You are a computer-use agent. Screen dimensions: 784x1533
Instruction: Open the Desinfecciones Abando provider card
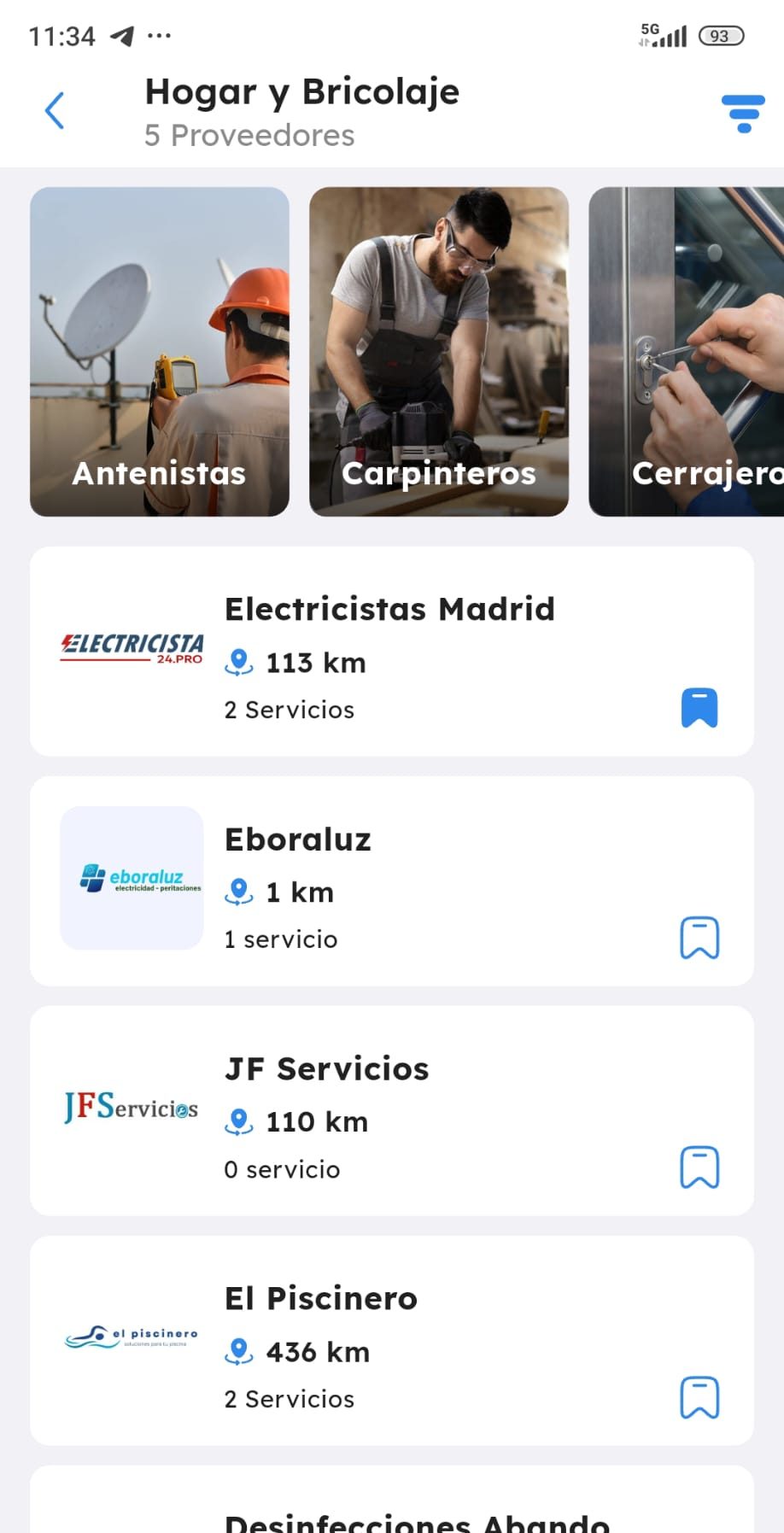[417, 1518]
